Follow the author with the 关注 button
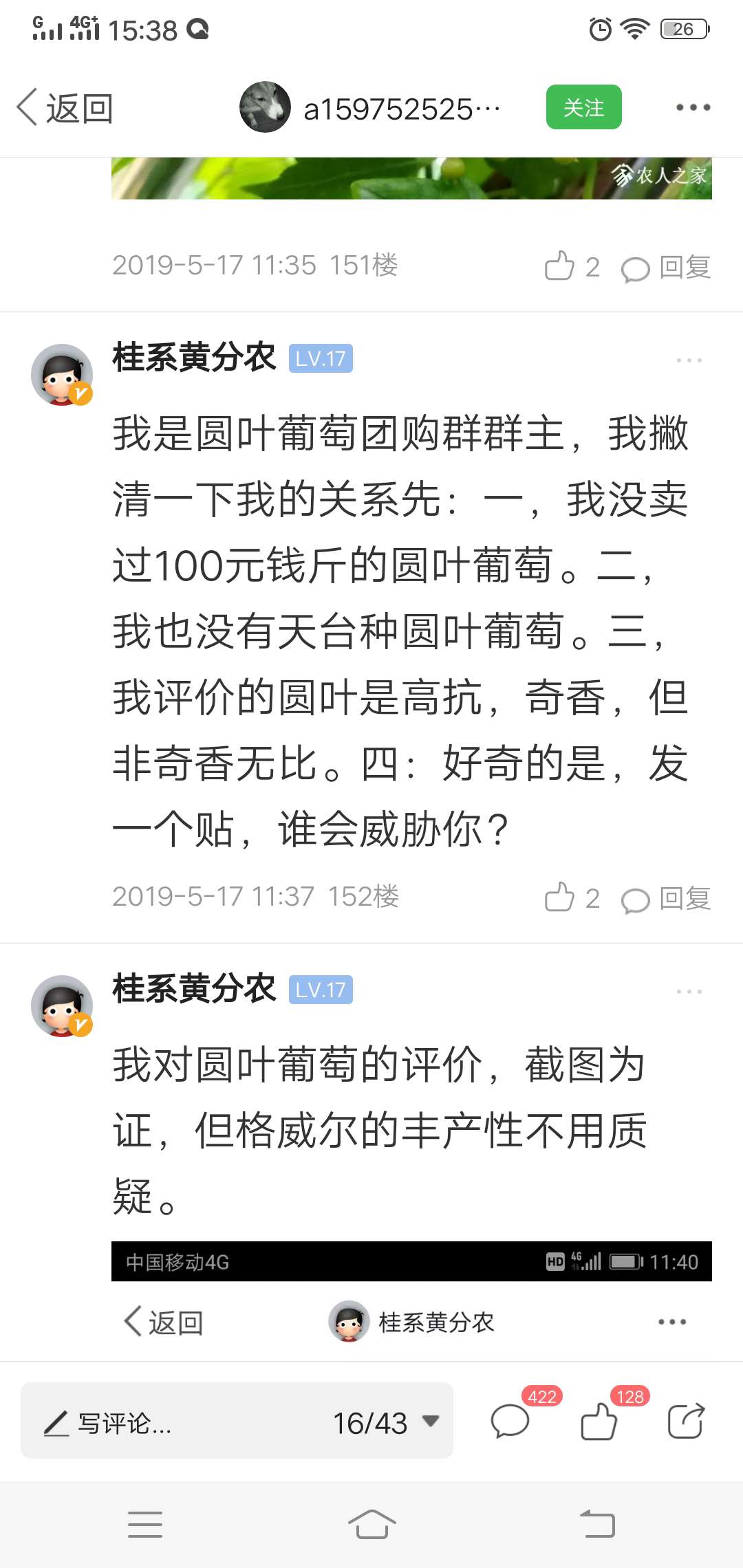Screen dimensions: 743x1568 point(583,107)
